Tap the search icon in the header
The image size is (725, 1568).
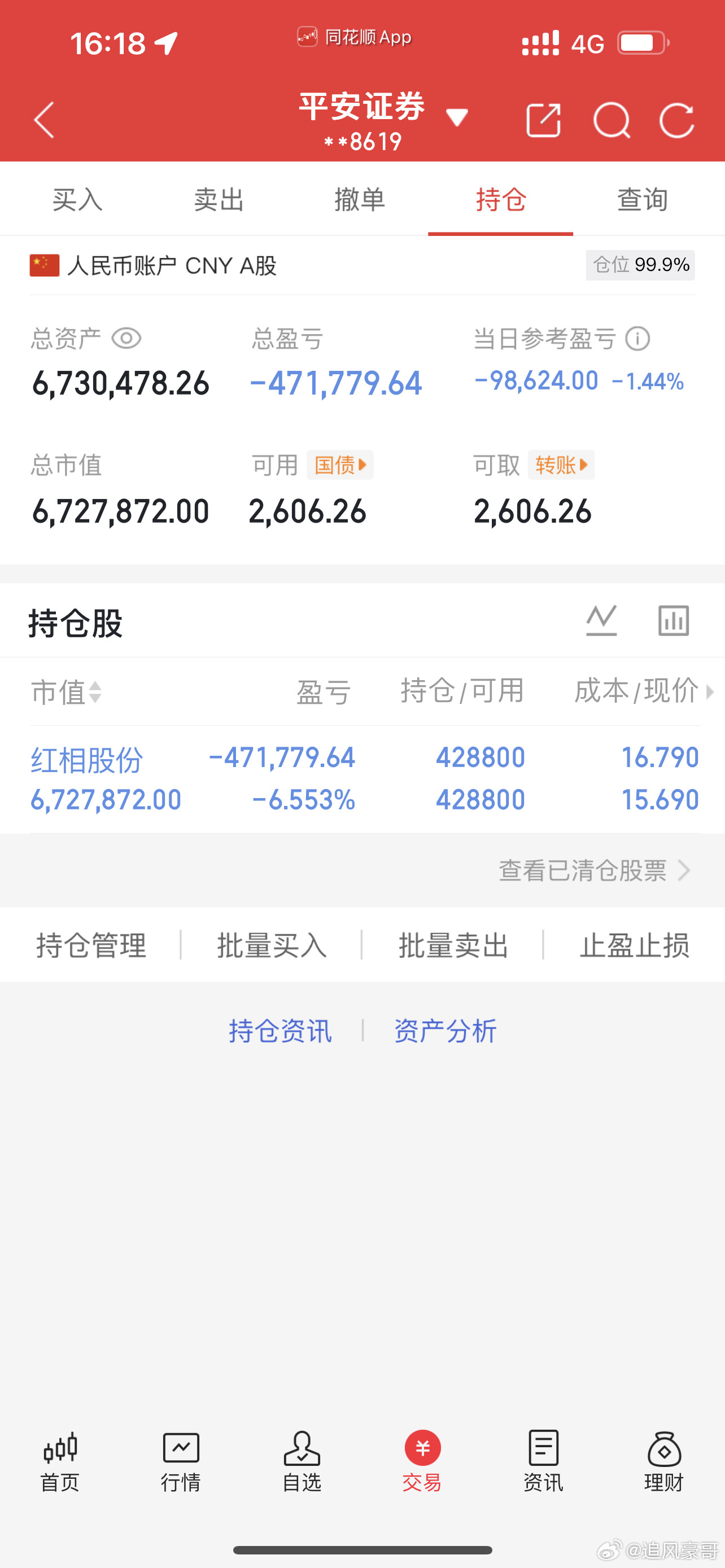(x=611, y=121)
